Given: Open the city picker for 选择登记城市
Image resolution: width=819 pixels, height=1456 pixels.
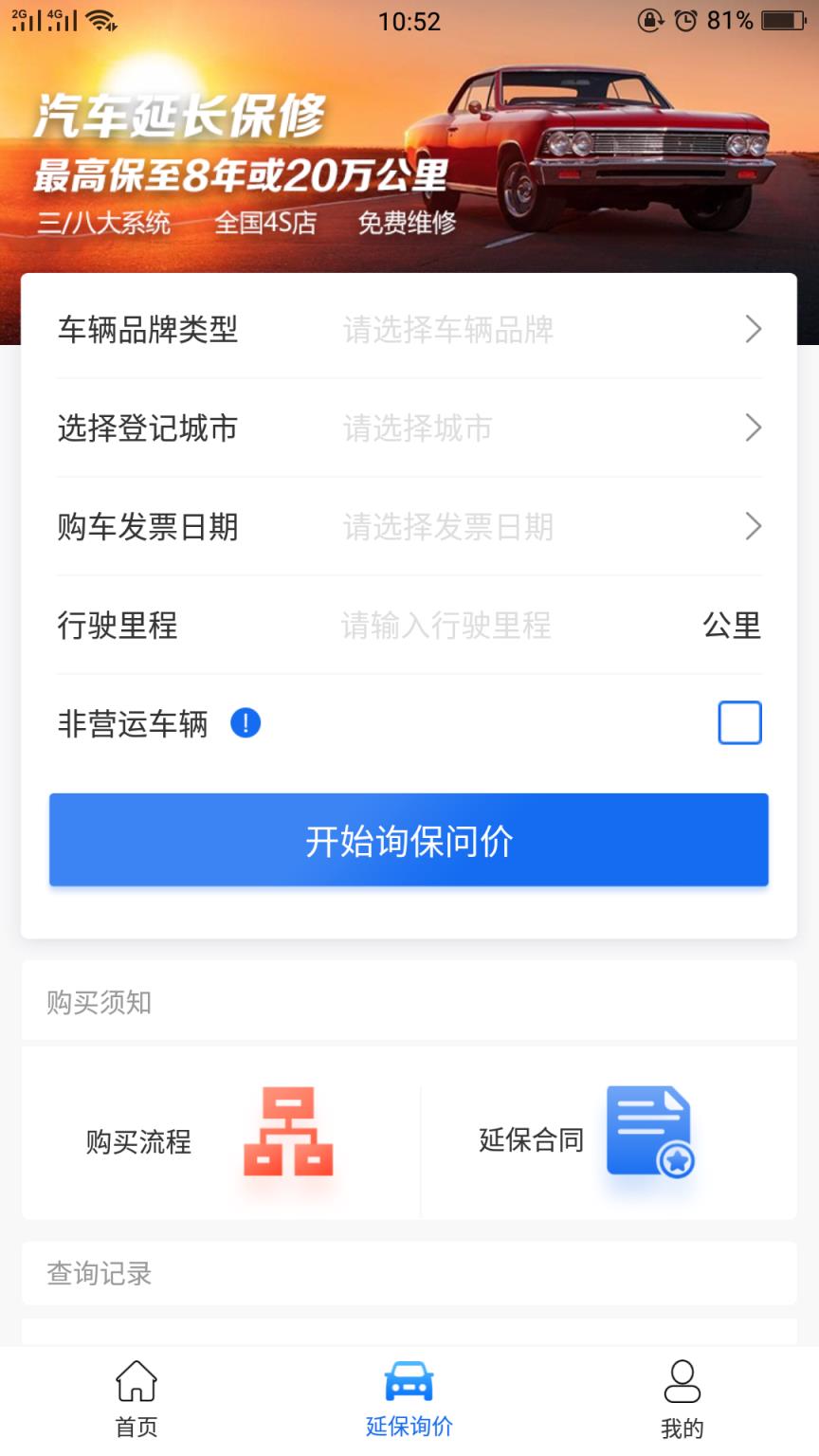Looking at the screenshot, I should [x=409, y=428].
